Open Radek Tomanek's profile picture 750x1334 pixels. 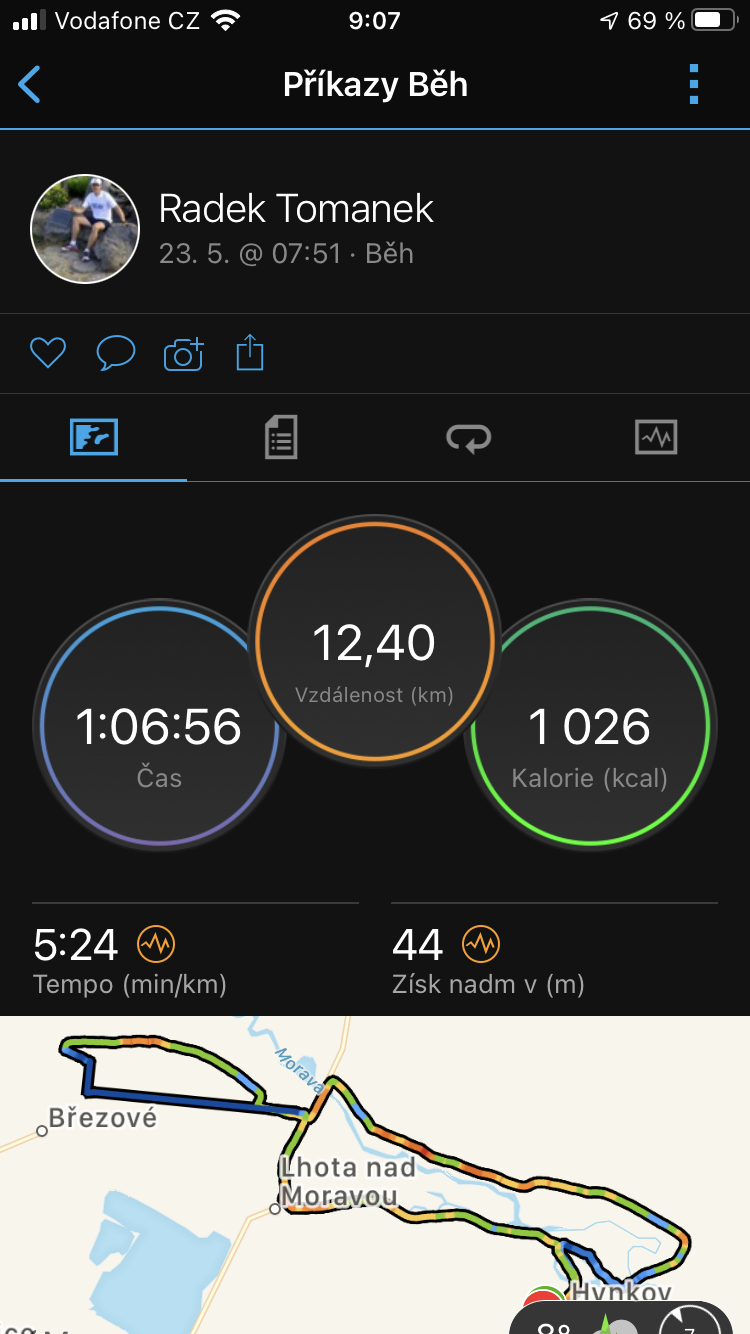(x=85, y=228)
